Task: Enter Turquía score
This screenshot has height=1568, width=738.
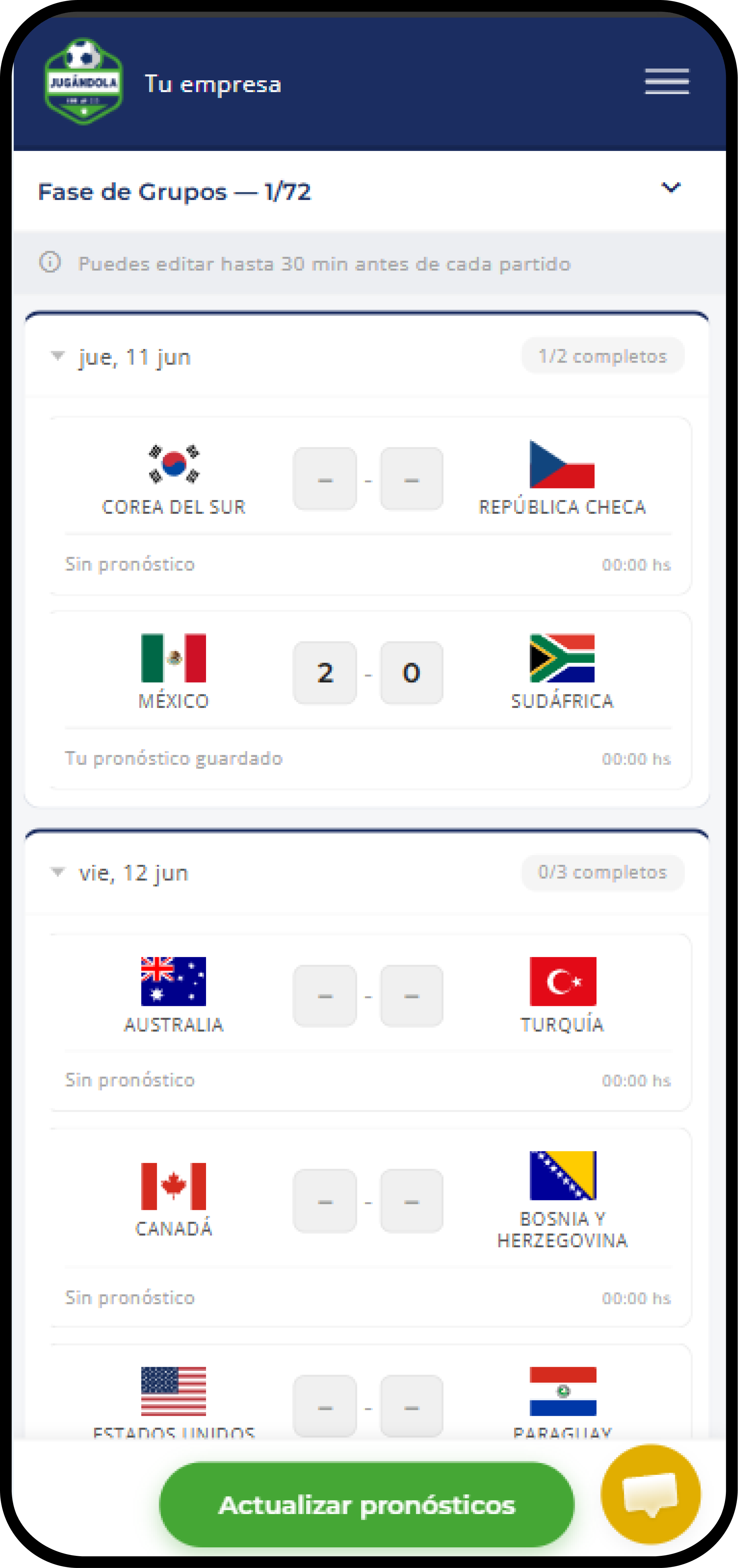Action: (412, 996)
